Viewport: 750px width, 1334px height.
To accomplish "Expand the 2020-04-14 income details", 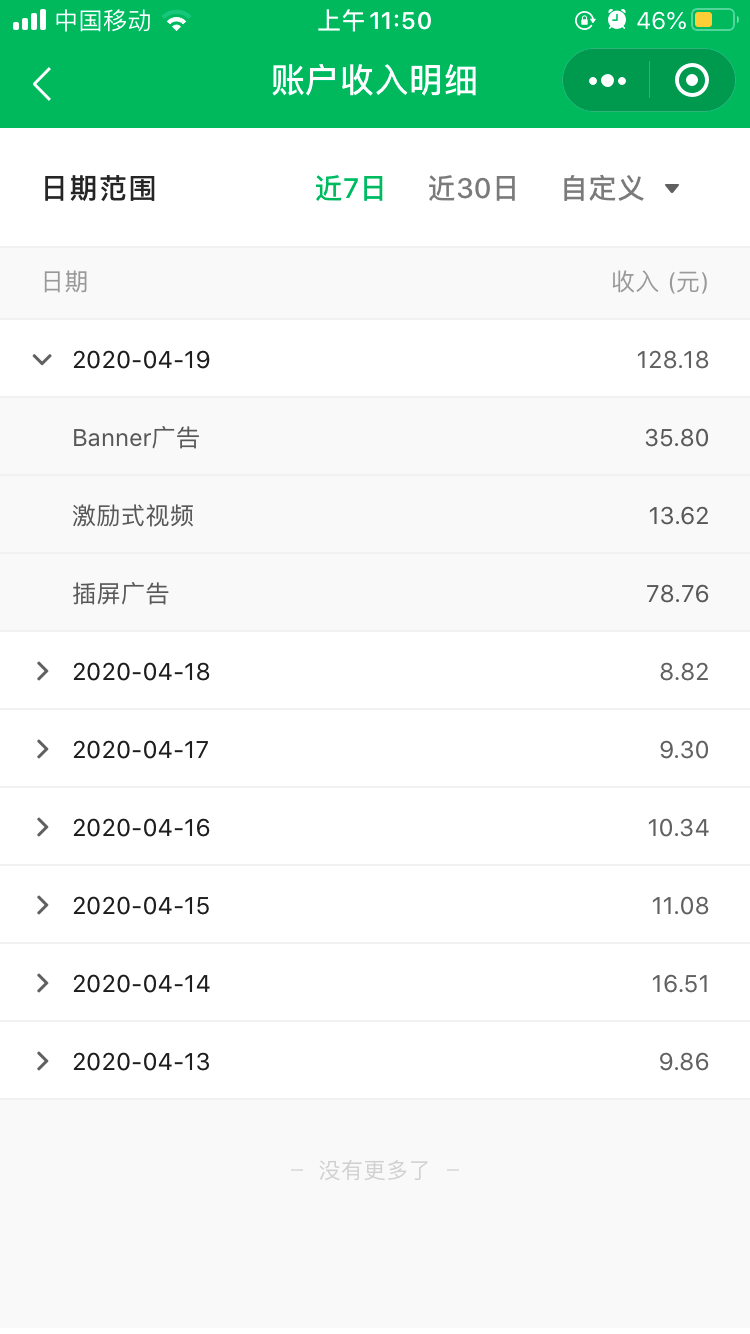I will point(375,983).
